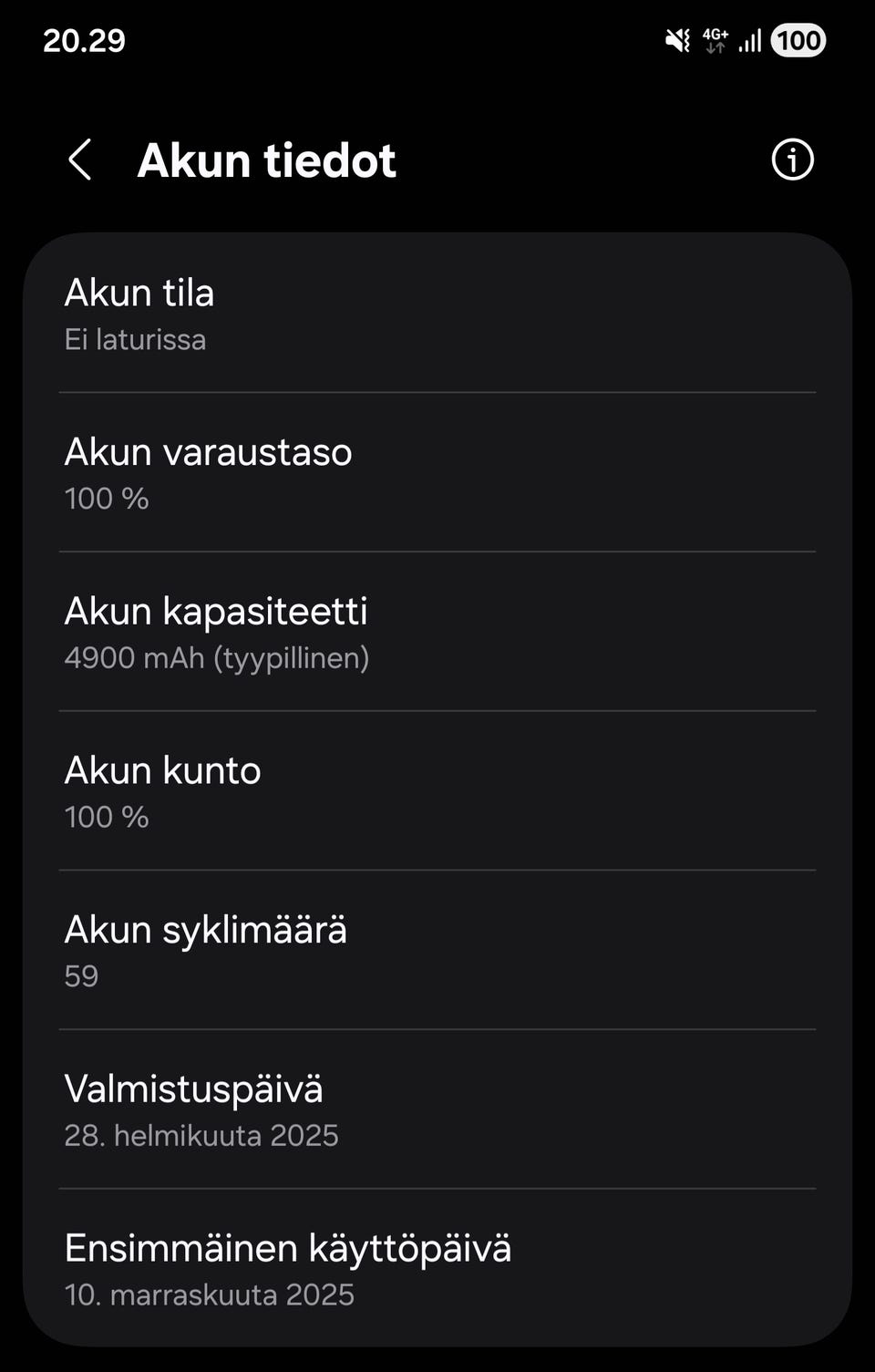
Task: Tap the Akun tiedot title
Action: click(266, 160)
